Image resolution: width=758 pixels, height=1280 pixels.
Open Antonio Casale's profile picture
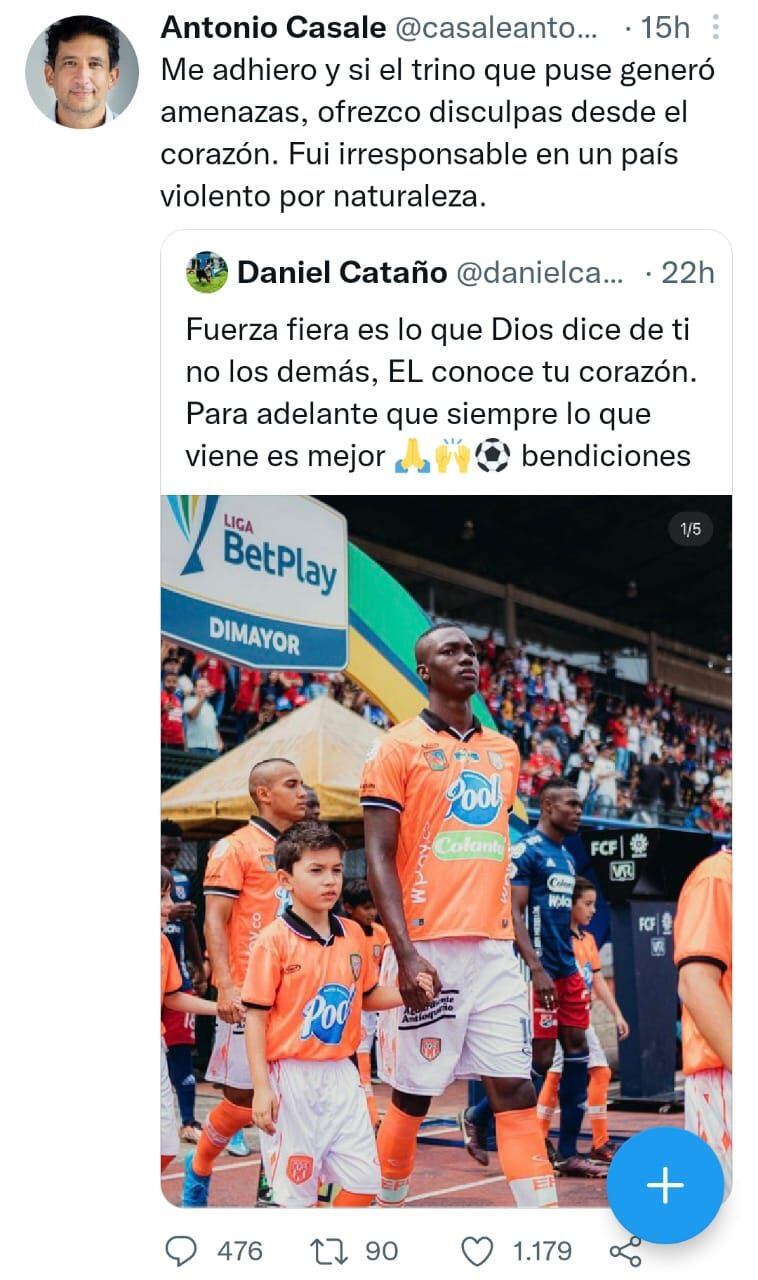coord(82,72)
